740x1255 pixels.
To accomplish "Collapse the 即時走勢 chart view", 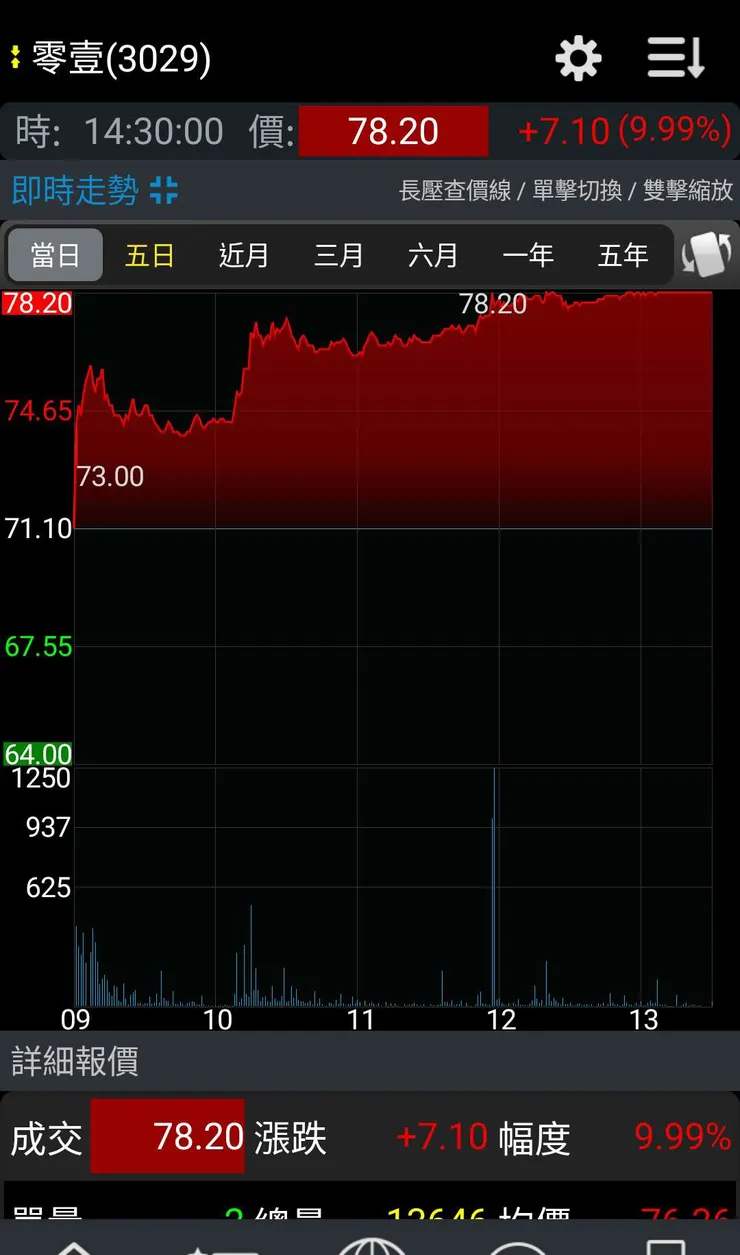I will (x=164, y=190).
